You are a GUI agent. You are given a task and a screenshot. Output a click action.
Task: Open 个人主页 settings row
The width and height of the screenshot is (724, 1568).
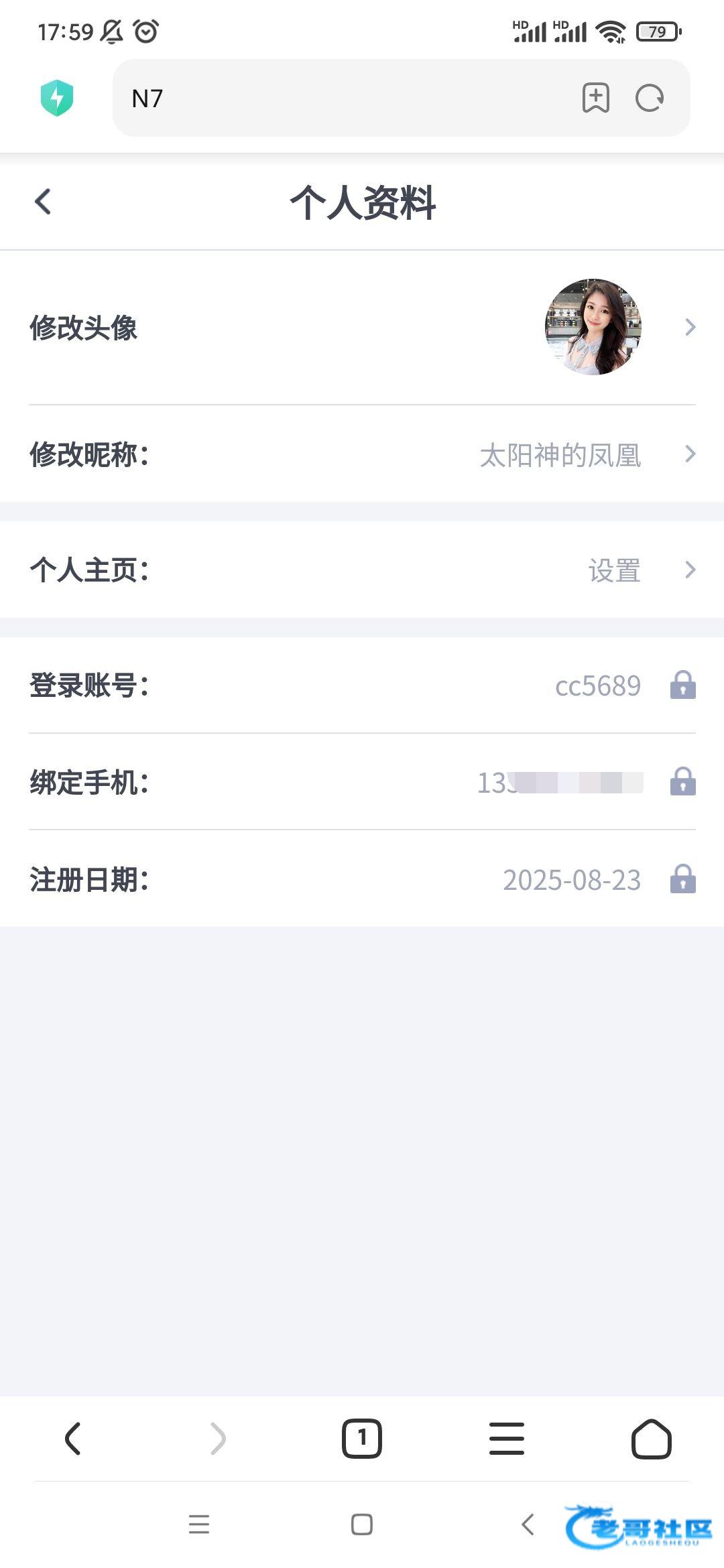pyautogui.click(x=362, y=570)
